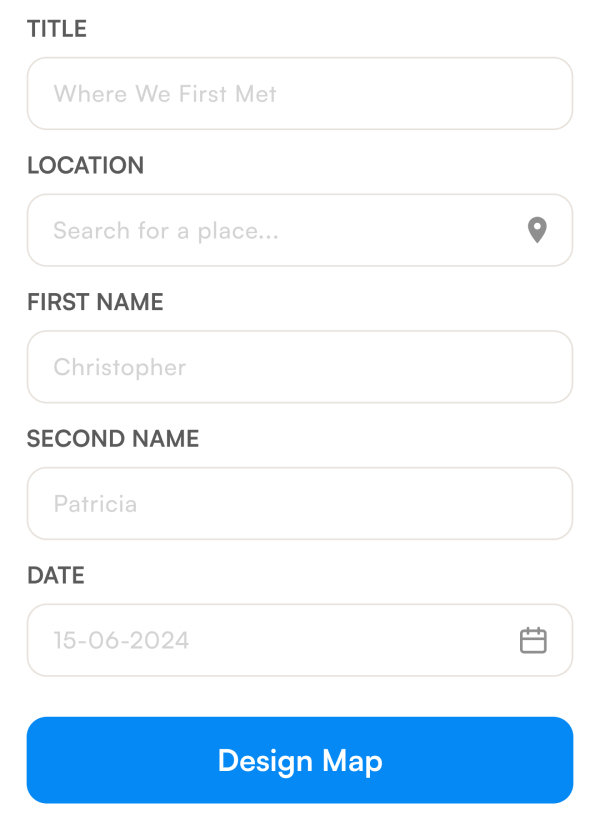Screen dimensions: 600x839
Task: Focus the Location search field
Action: (x=270, y=231)
